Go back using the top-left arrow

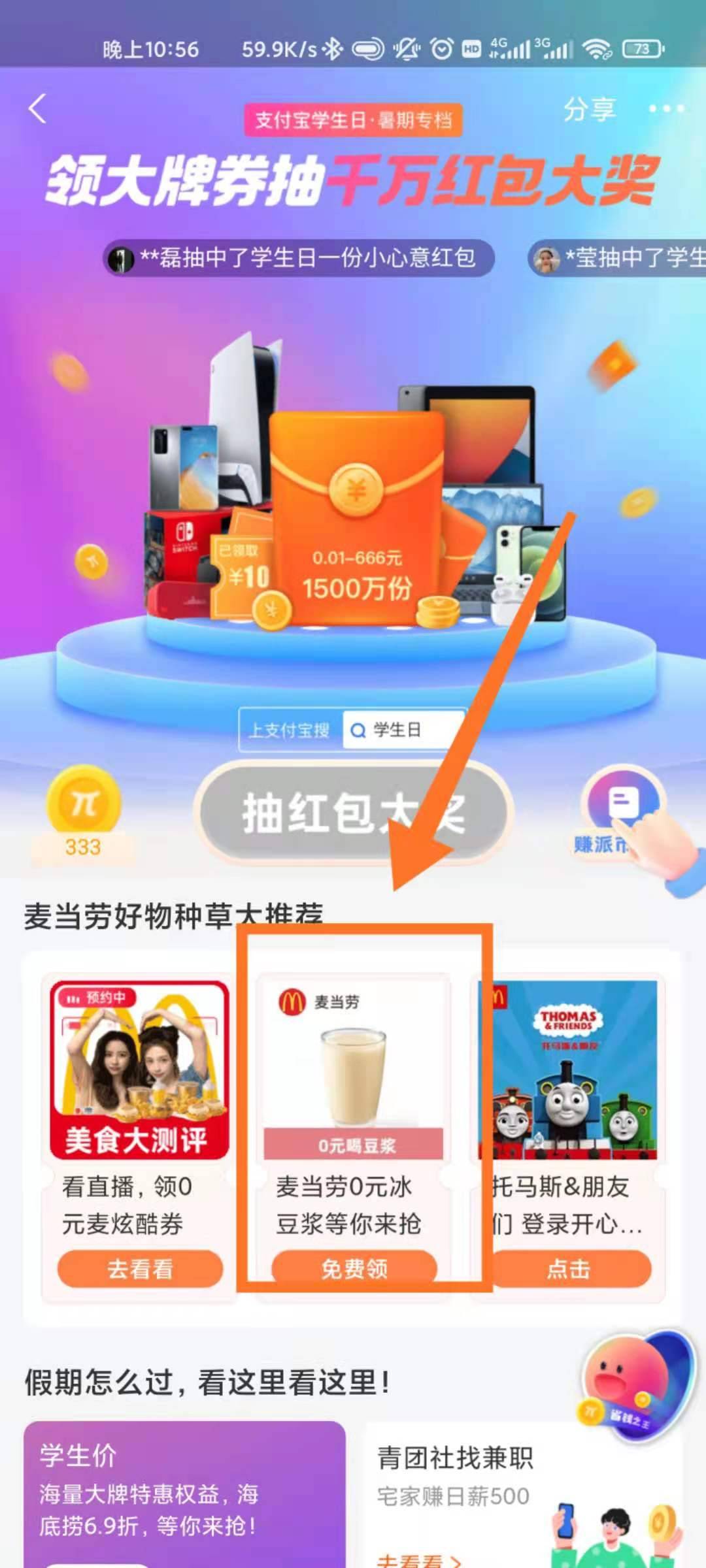coord(38,108)
